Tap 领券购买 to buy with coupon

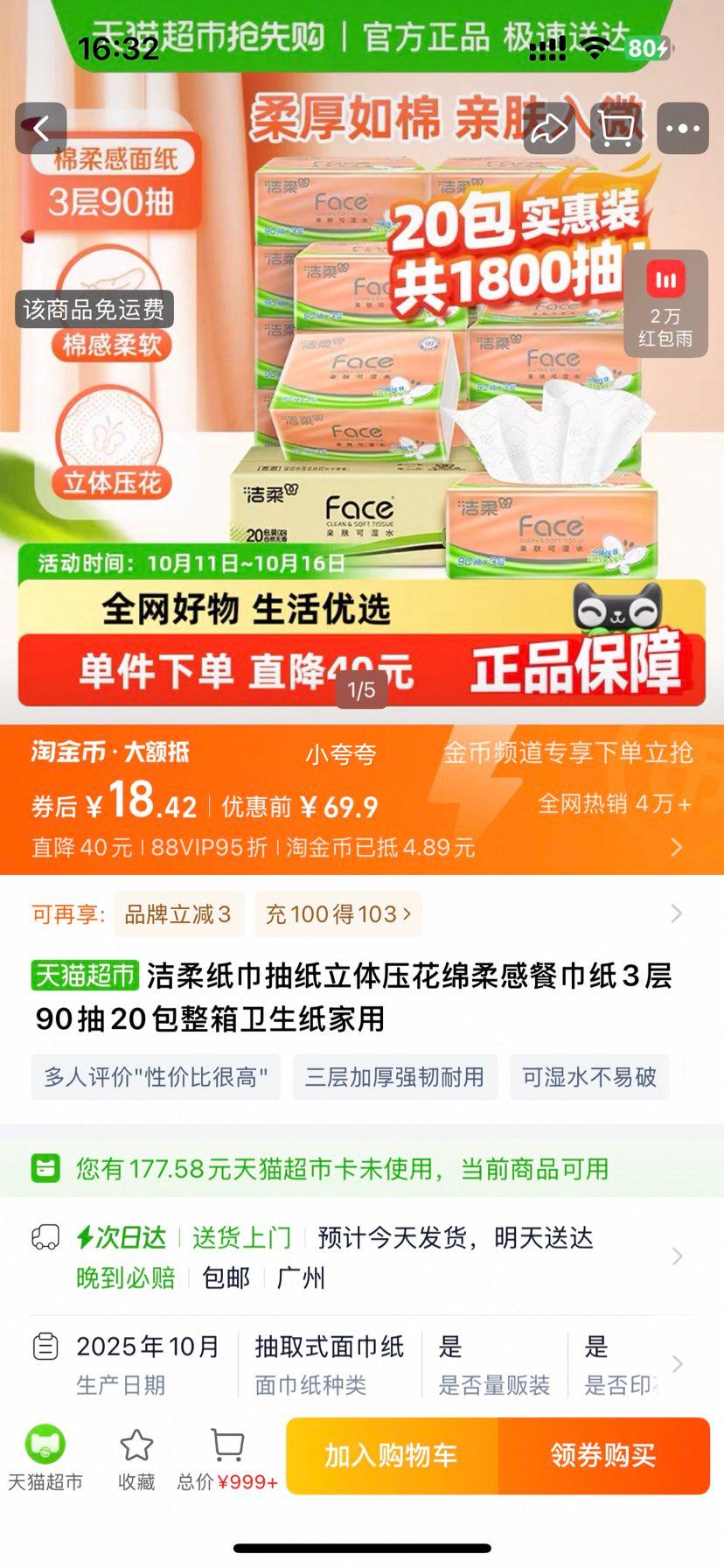[603, 1456]
